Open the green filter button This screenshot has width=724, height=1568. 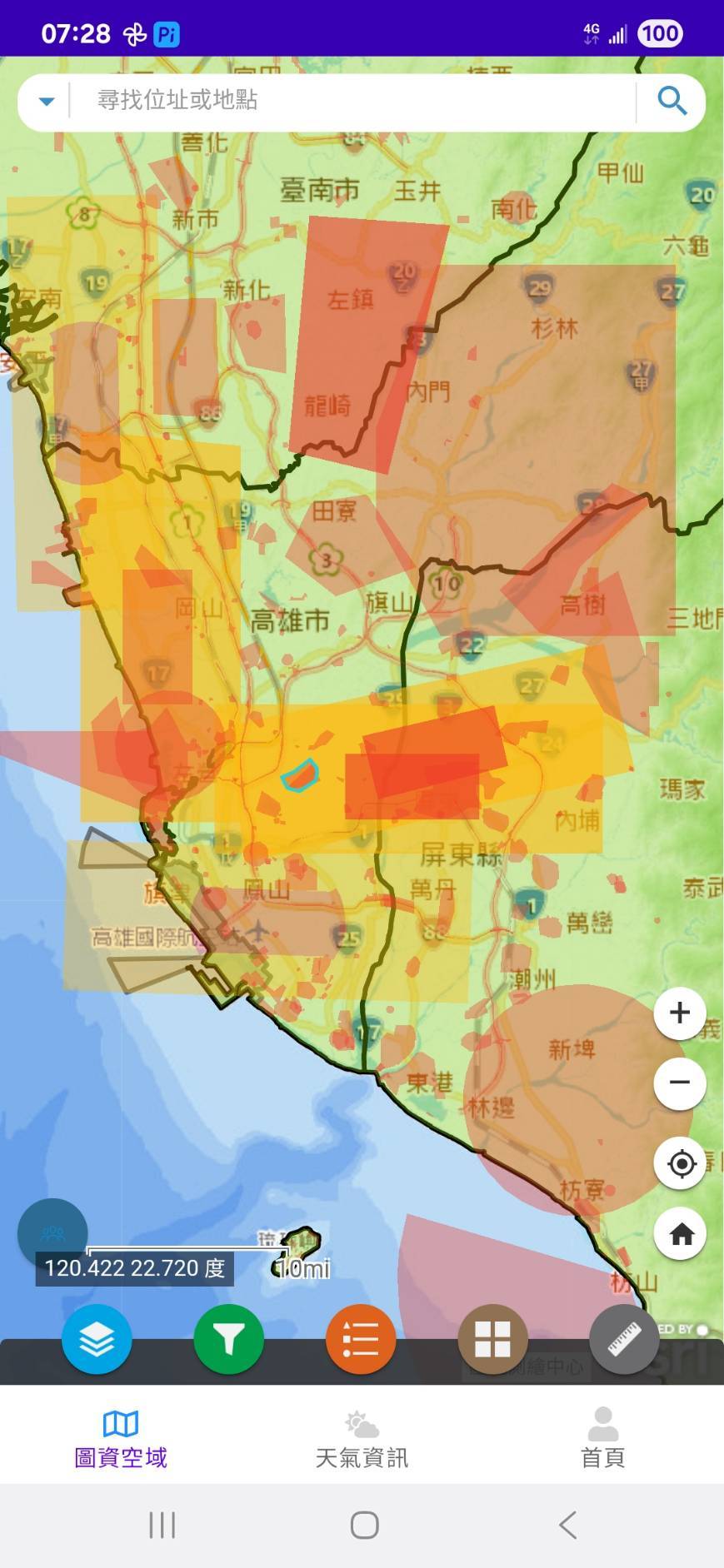click(x=228, y=1339)
